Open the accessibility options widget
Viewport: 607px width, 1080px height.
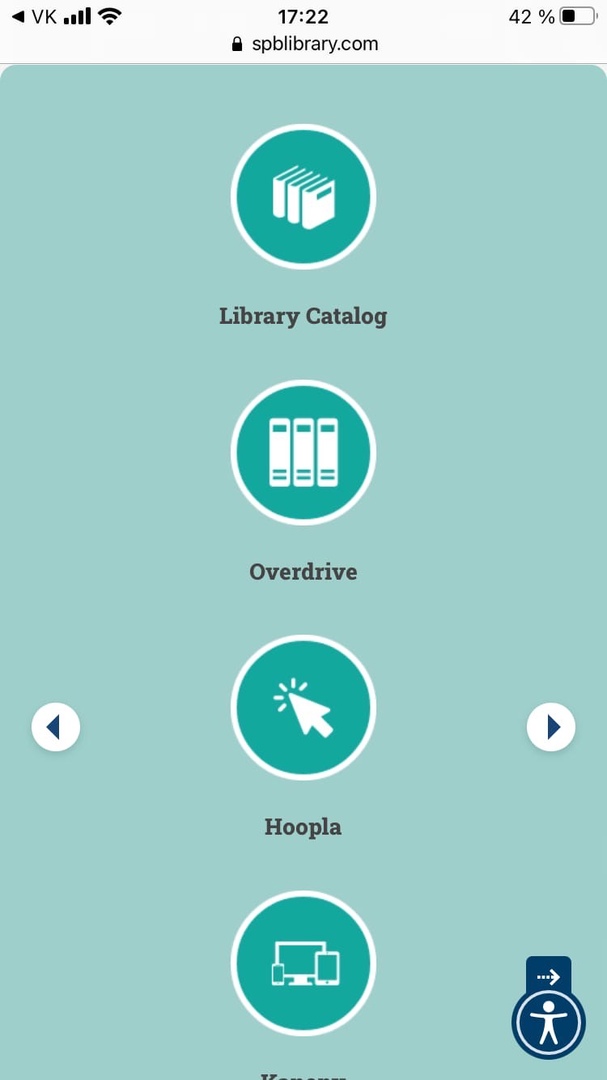[x=548, y=1023]
